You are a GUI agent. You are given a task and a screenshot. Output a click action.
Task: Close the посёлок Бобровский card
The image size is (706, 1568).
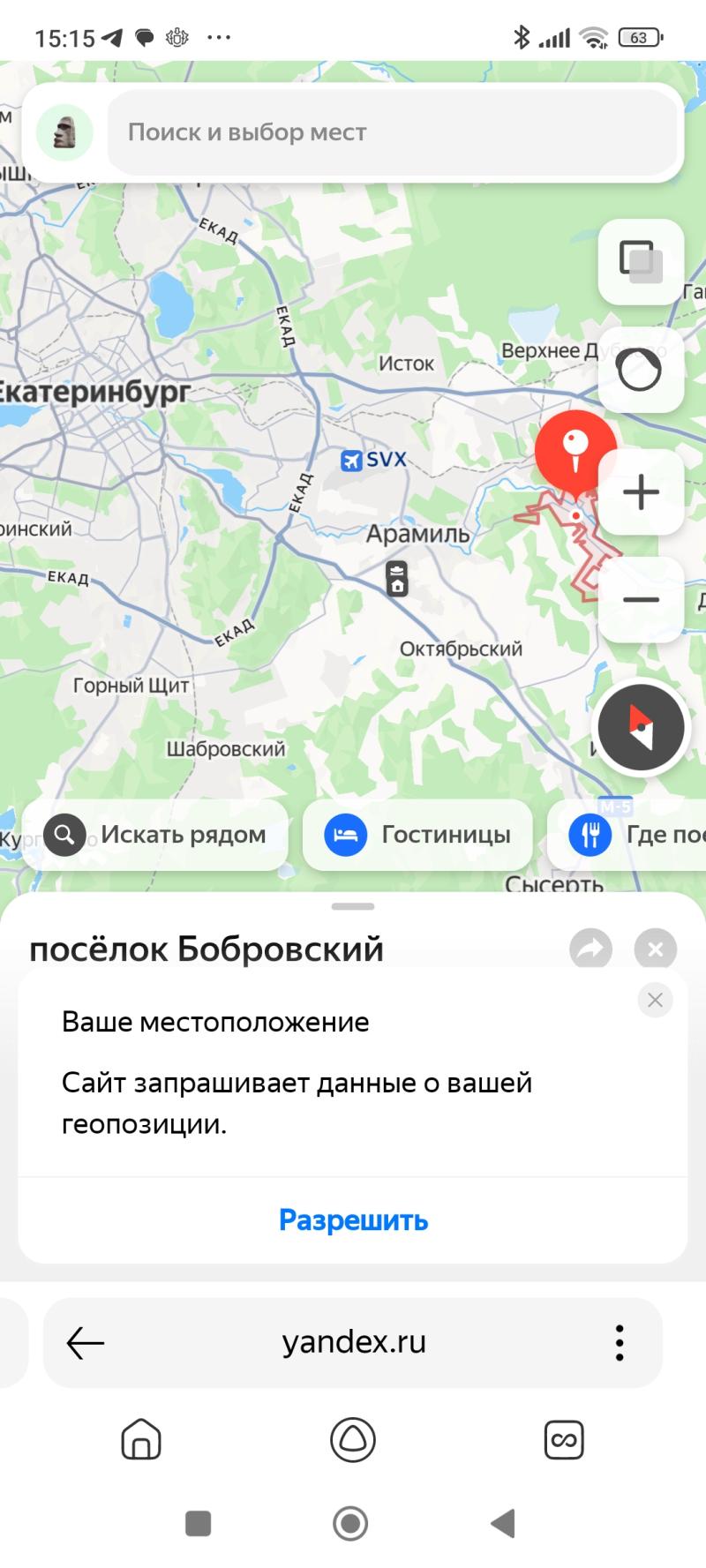click(x=655, y=949)
